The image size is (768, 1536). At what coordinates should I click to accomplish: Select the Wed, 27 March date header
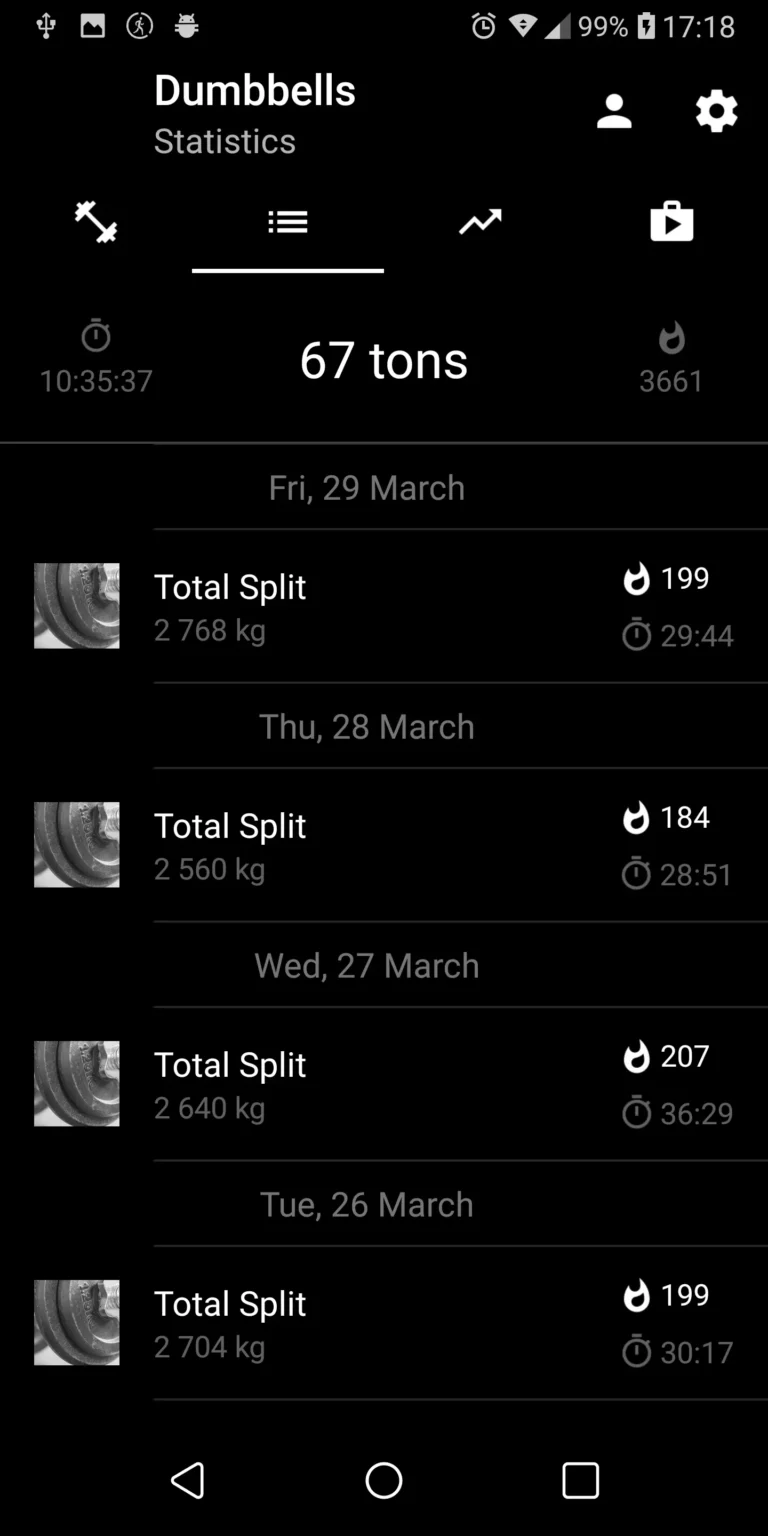366,965
